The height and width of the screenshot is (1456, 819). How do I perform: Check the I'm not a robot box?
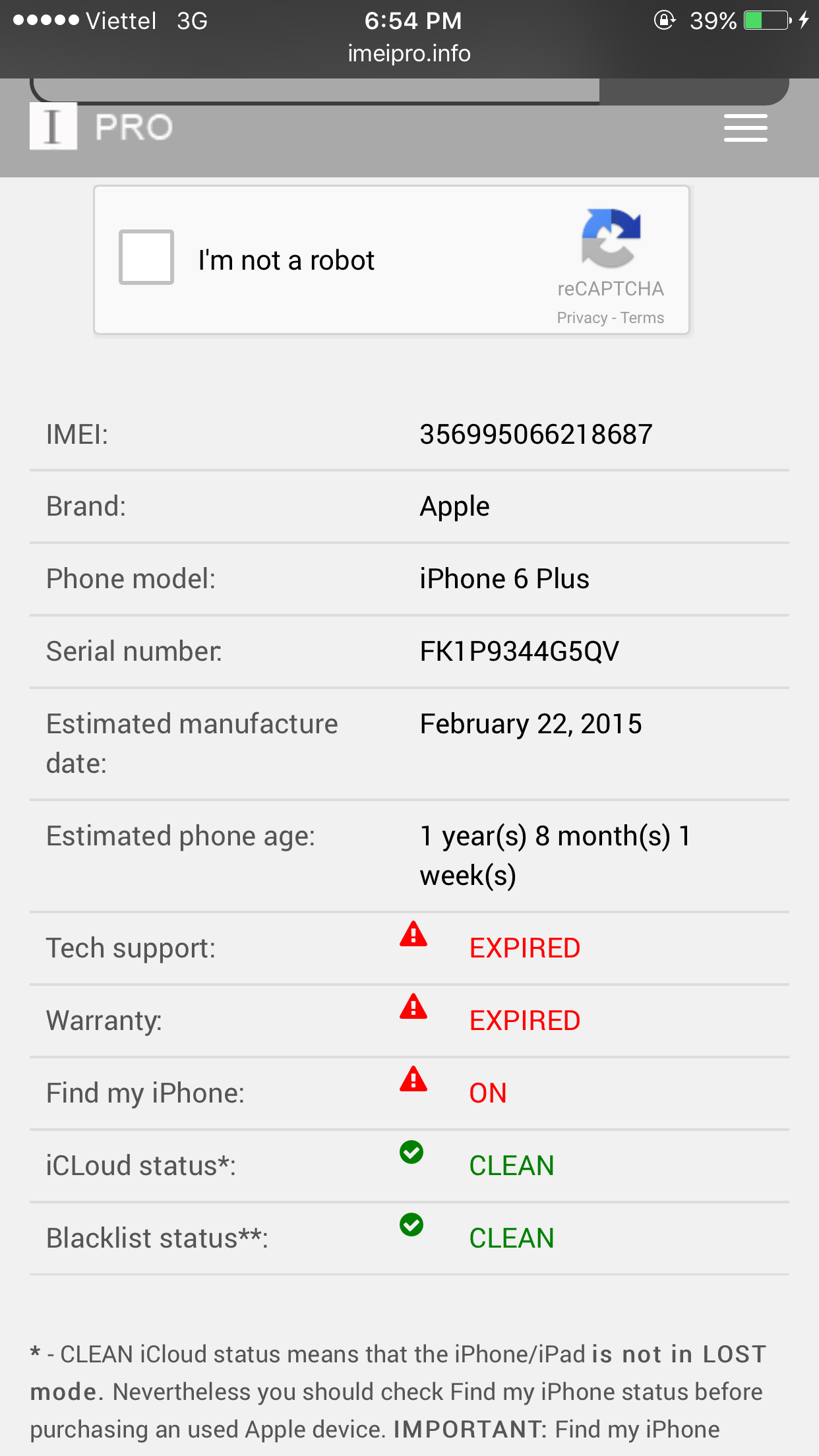pyautogui.click(x=146, y=257)
